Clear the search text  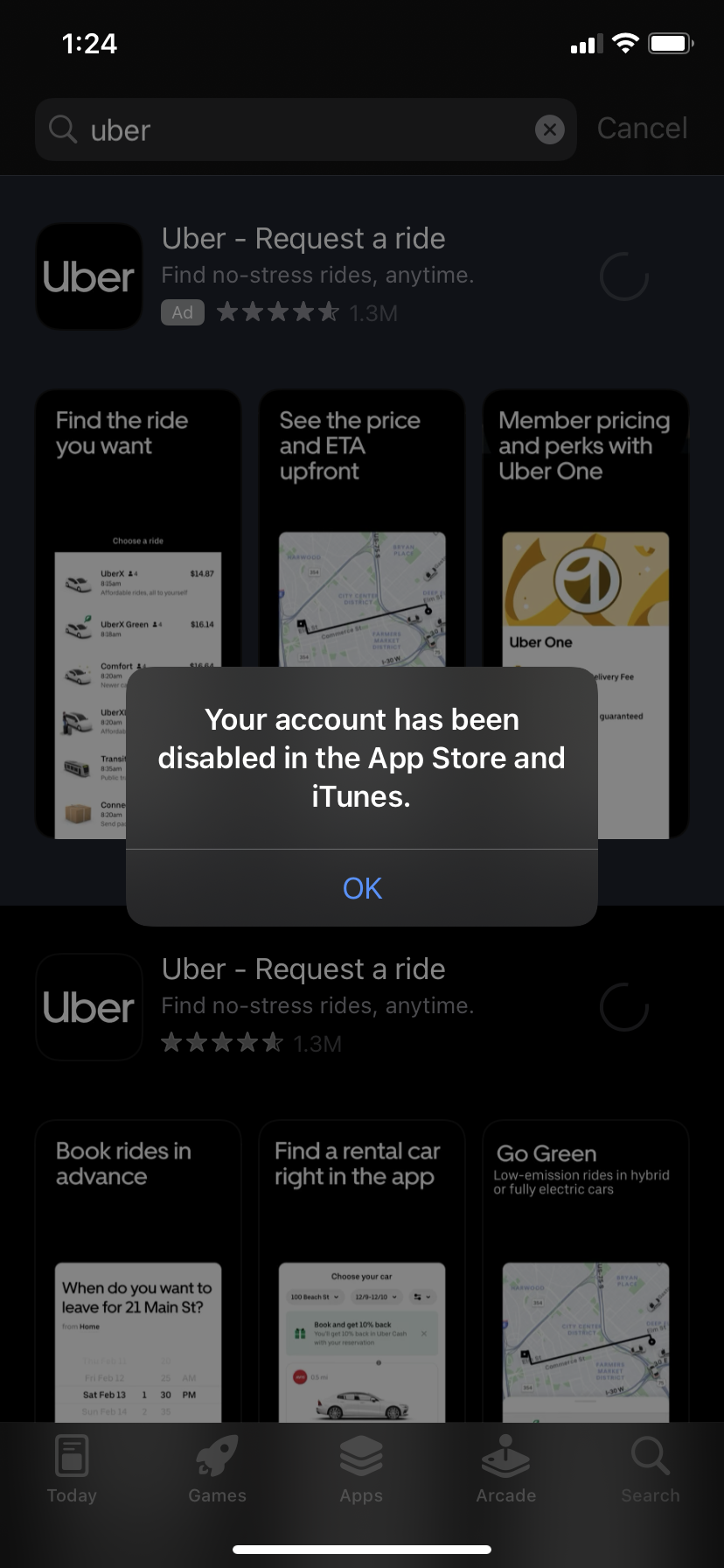pos(549,130)
